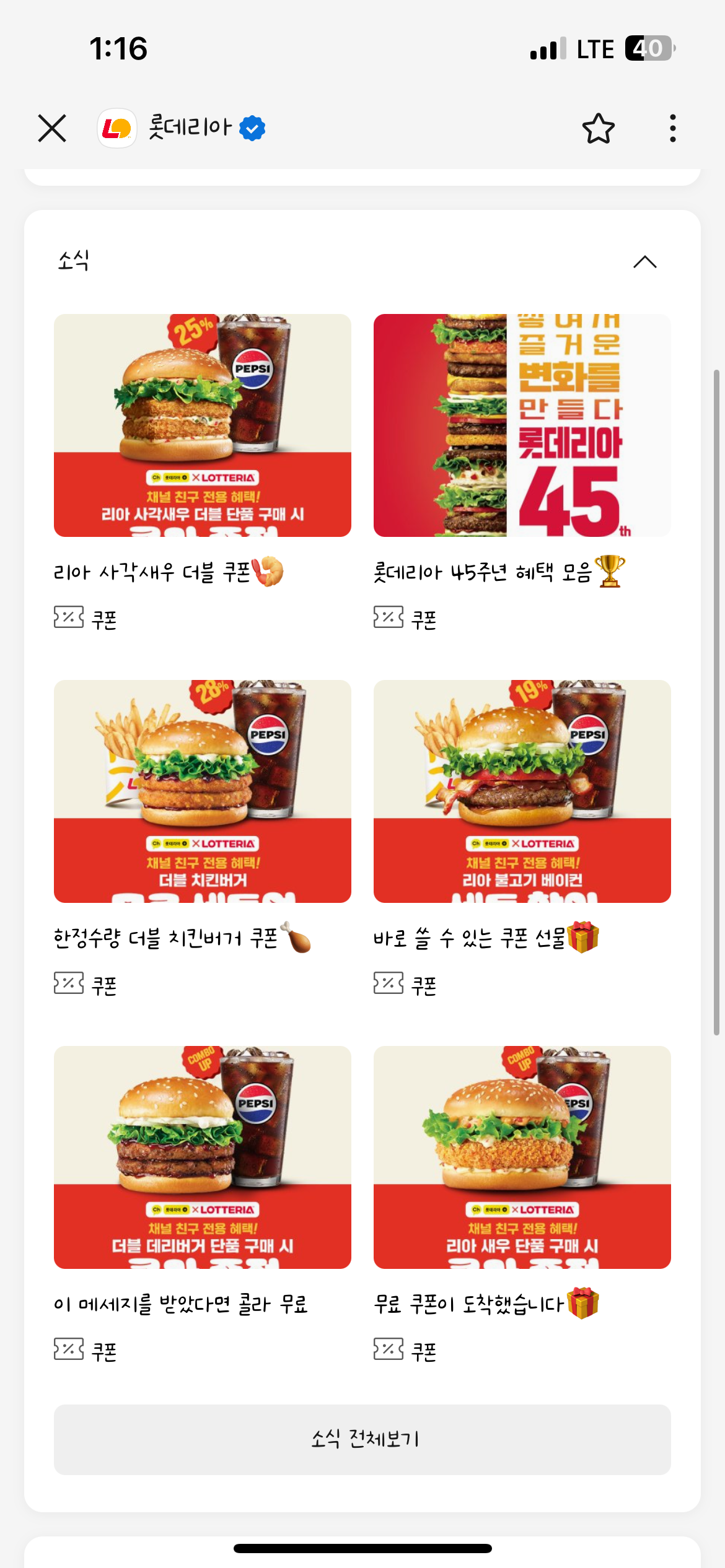This screenshot has width=725, height=1568.
Task: Close the 롯데리아 channel page
Action: [x=52, y=128]
